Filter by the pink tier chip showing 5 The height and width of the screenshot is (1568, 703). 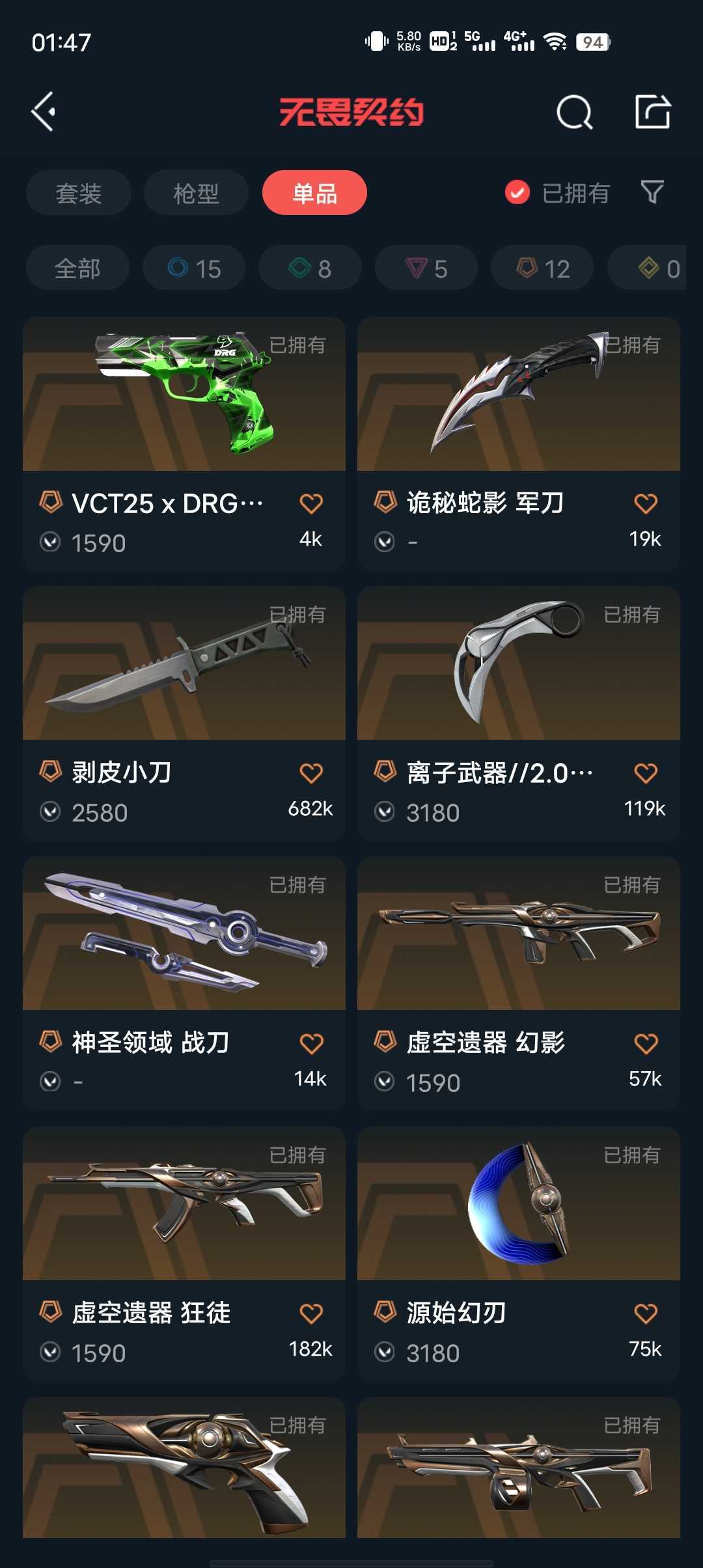426,268
